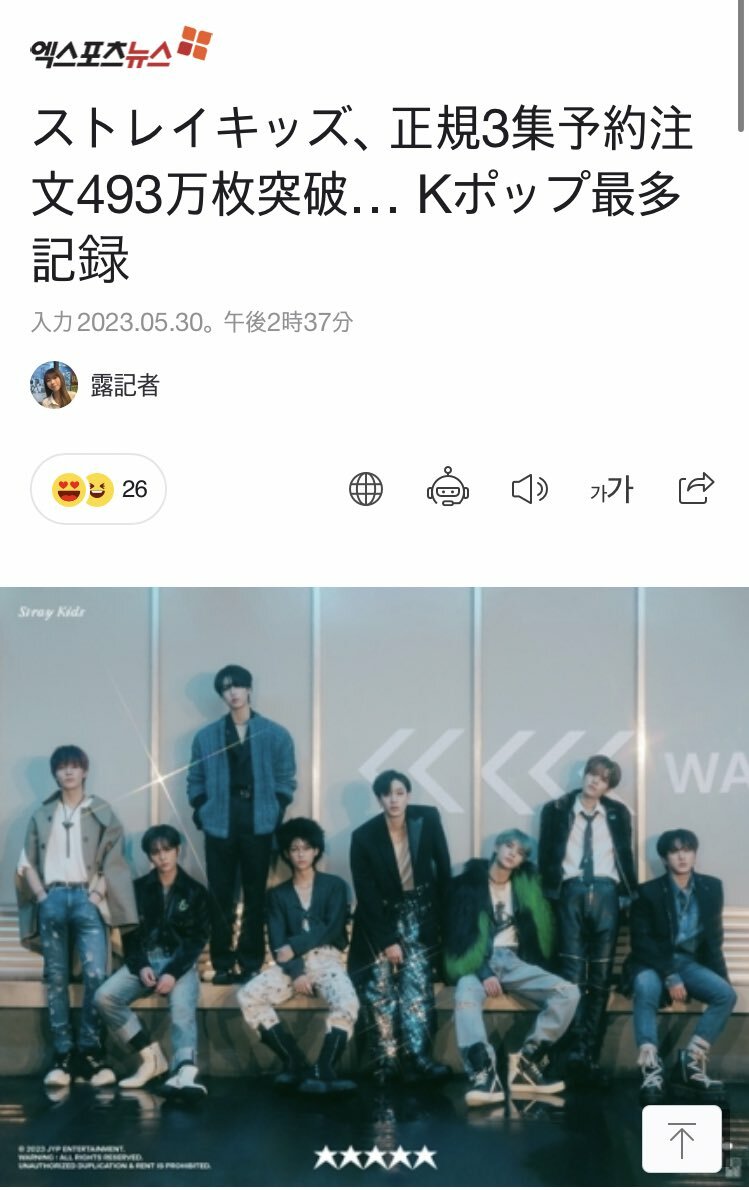
Task: Jump back to top with arrow button
Action: coord(682,1139)
